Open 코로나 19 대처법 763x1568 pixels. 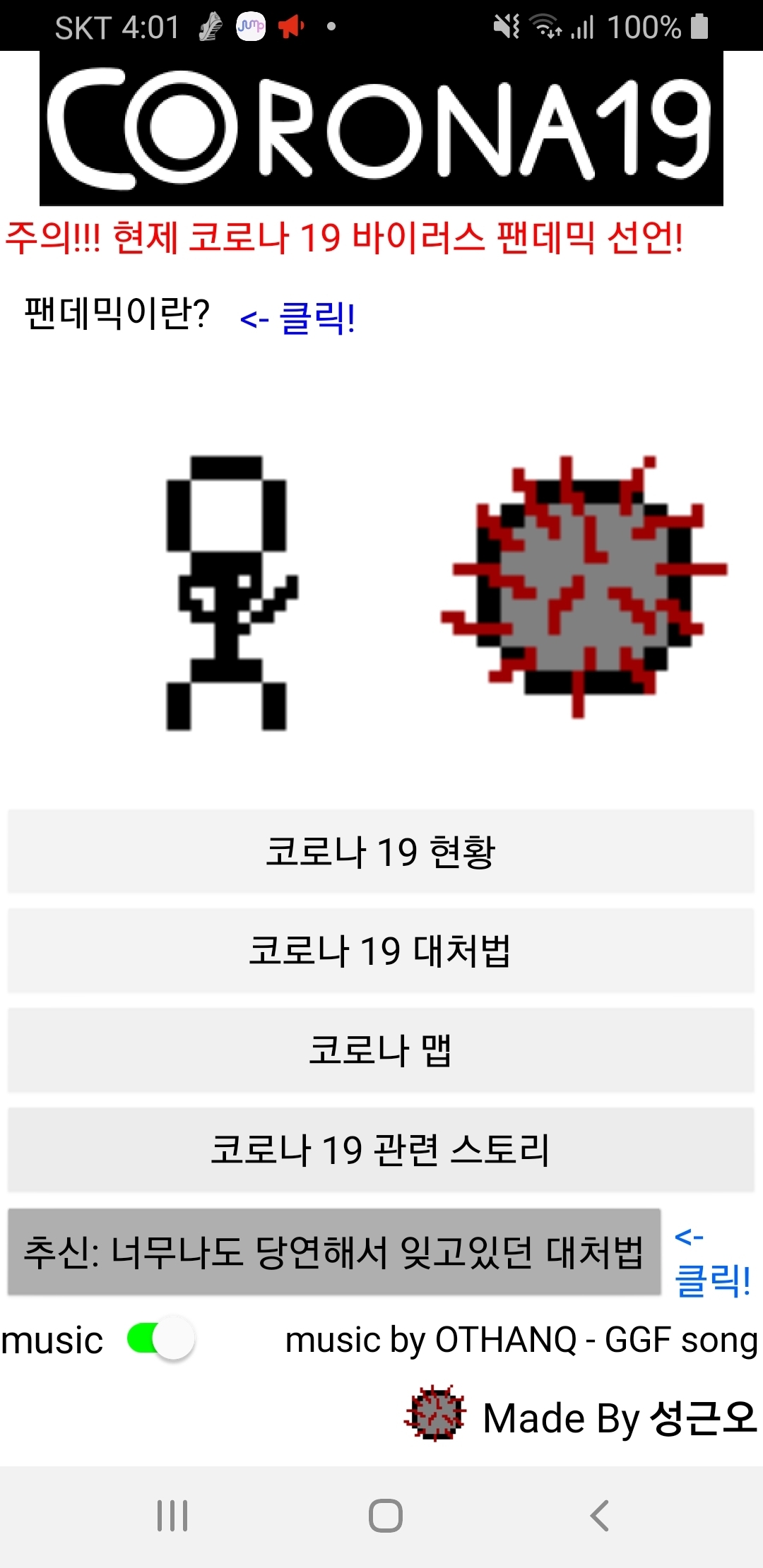pos(381,951)
